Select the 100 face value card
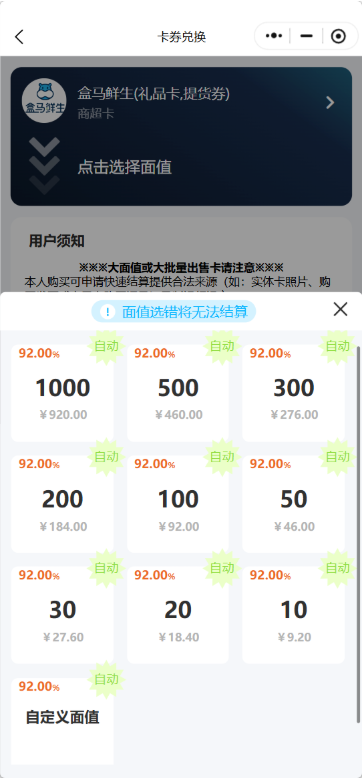 click(178, 504)
